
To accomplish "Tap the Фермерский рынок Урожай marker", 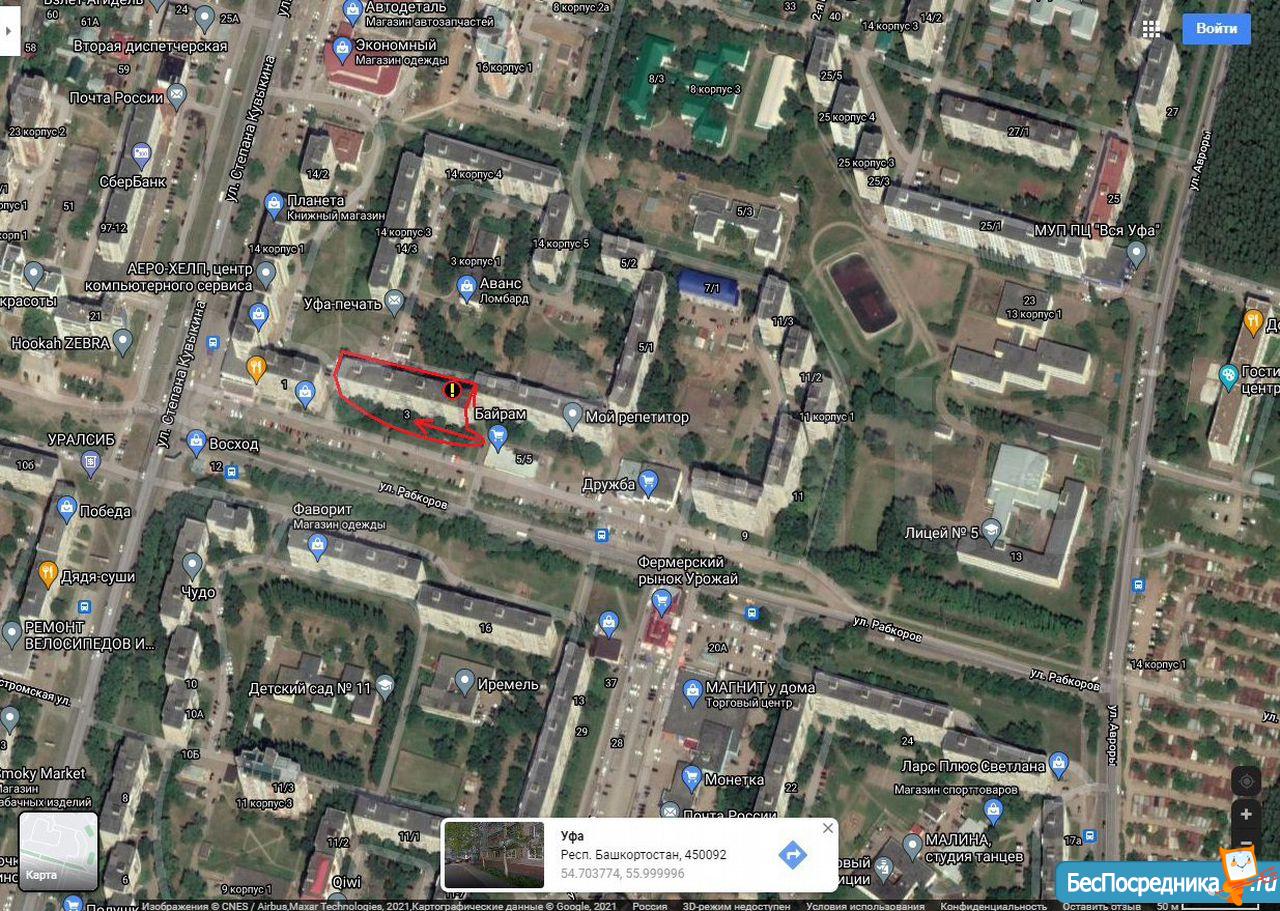I will pos(661,601).
